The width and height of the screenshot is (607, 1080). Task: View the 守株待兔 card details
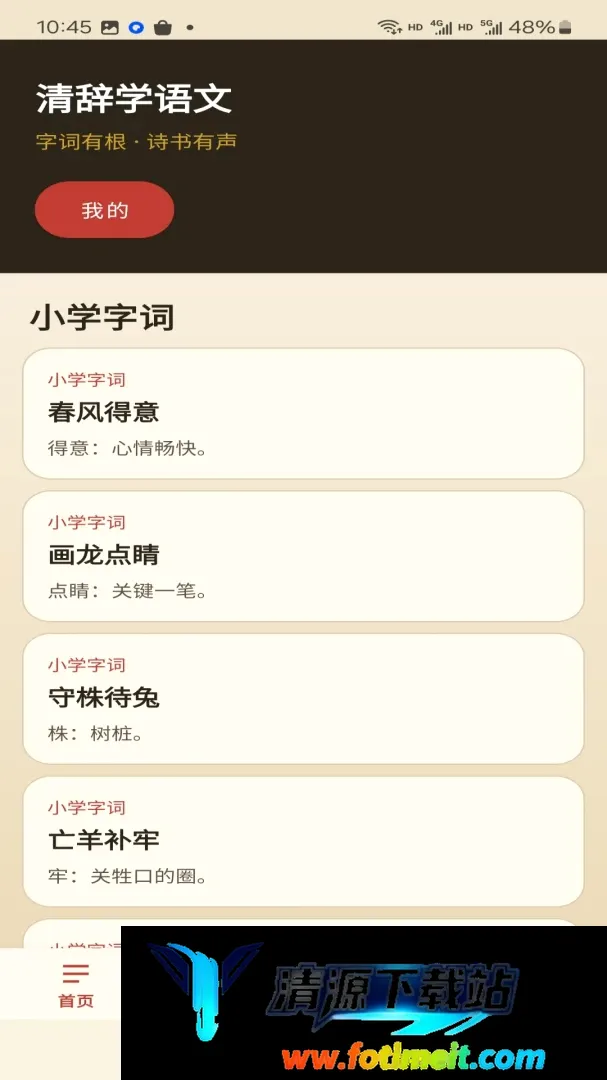click(x=303, y=698)
